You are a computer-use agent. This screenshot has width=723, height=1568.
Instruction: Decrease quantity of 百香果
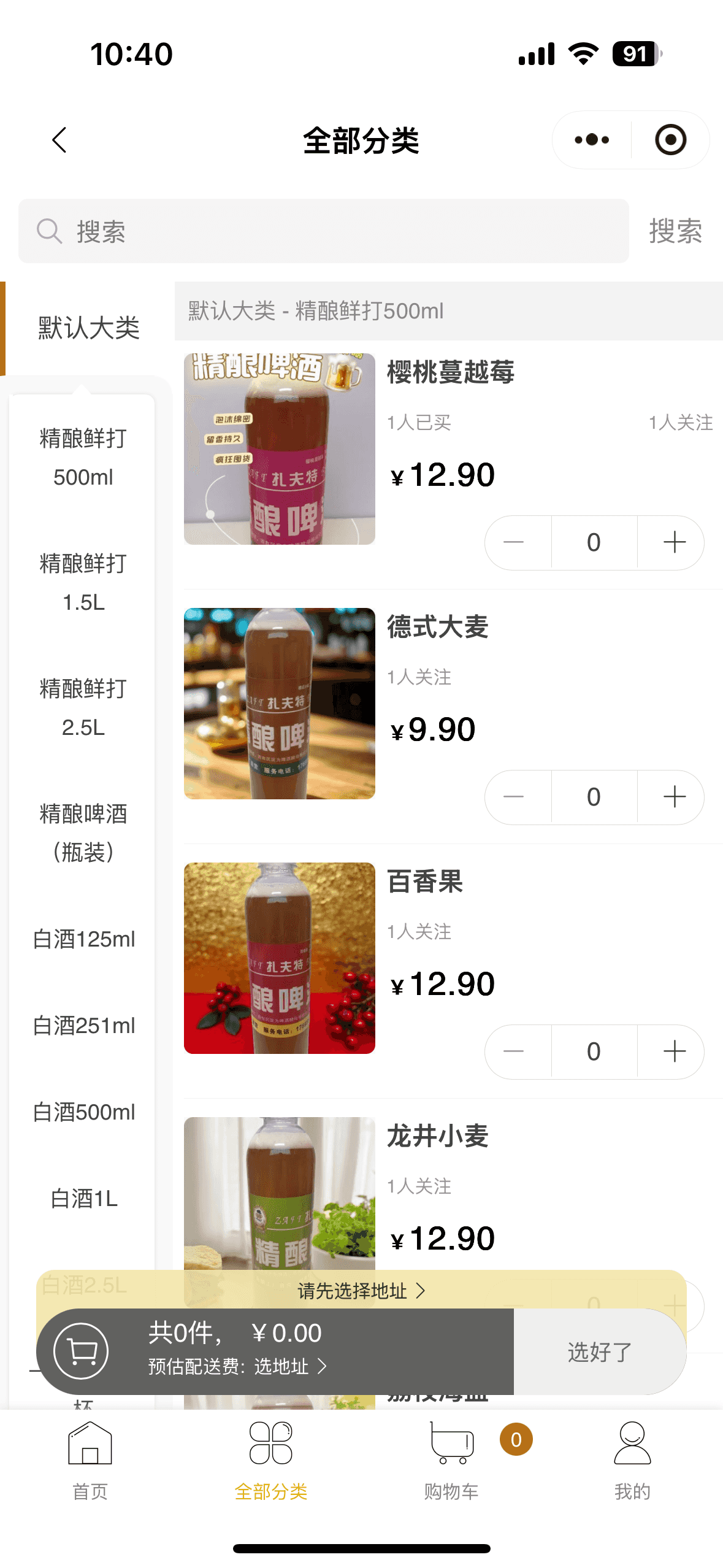[x=514, y=1051]
